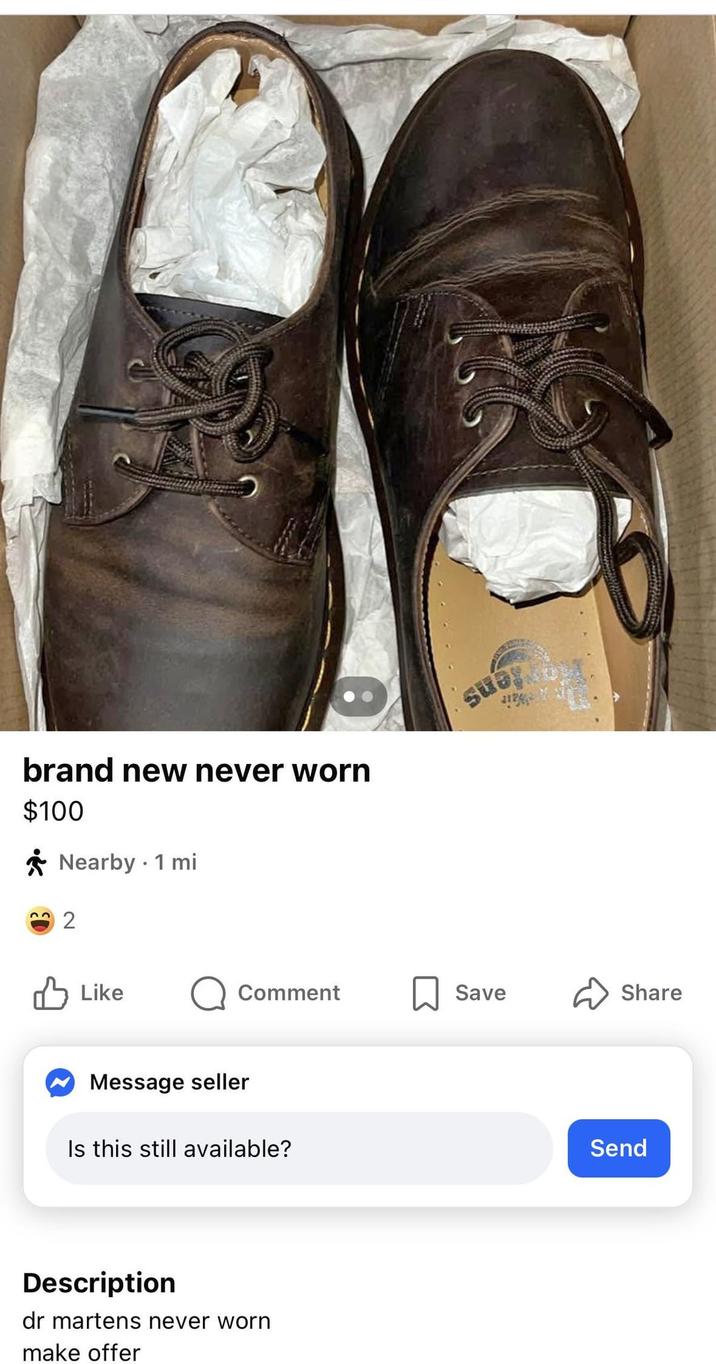Edit the message to seller field
The width and height of the screenshot is (716, 1364).
pos(298,1148)
